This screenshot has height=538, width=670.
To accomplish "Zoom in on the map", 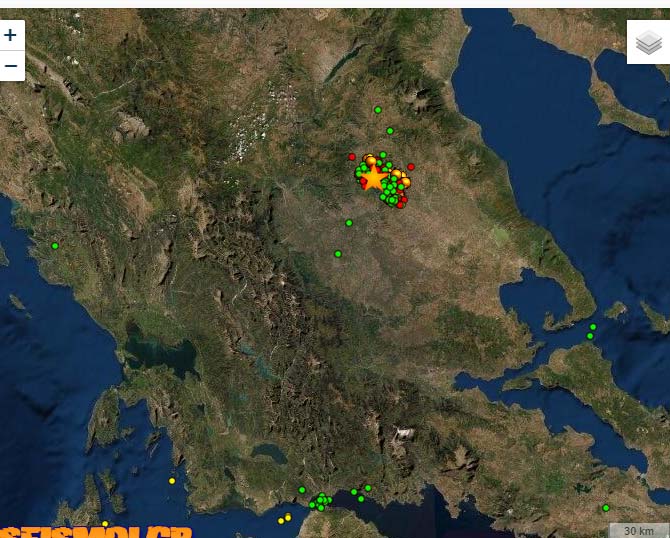I will point(11,36).
